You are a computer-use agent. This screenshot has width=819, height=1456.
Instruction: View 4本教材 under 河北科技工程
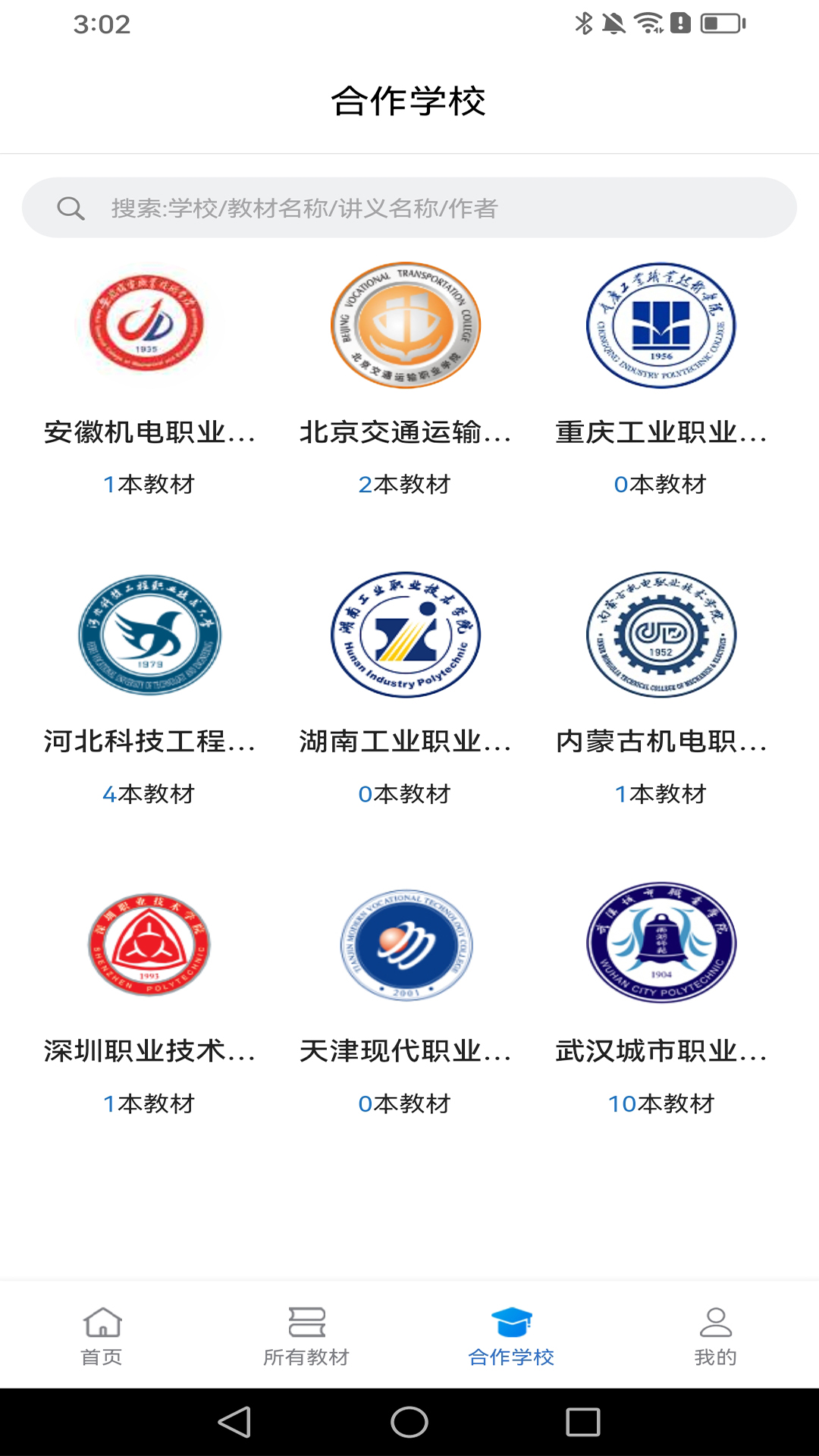pyautogui.click(x=149, y=794)
